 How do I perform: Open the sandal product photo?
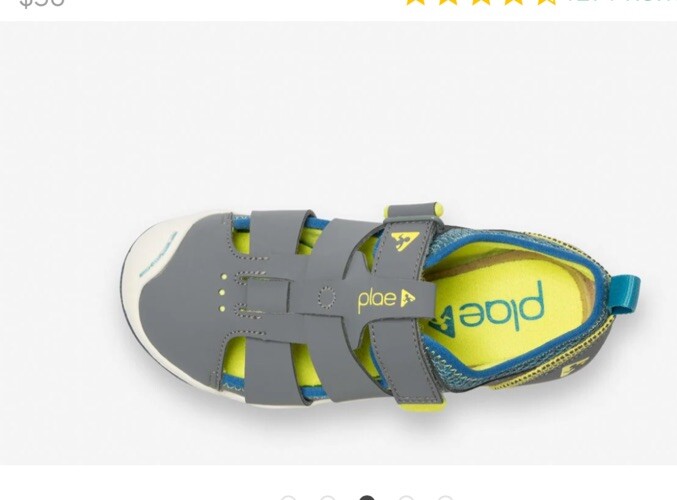click(x=380, y=300)
